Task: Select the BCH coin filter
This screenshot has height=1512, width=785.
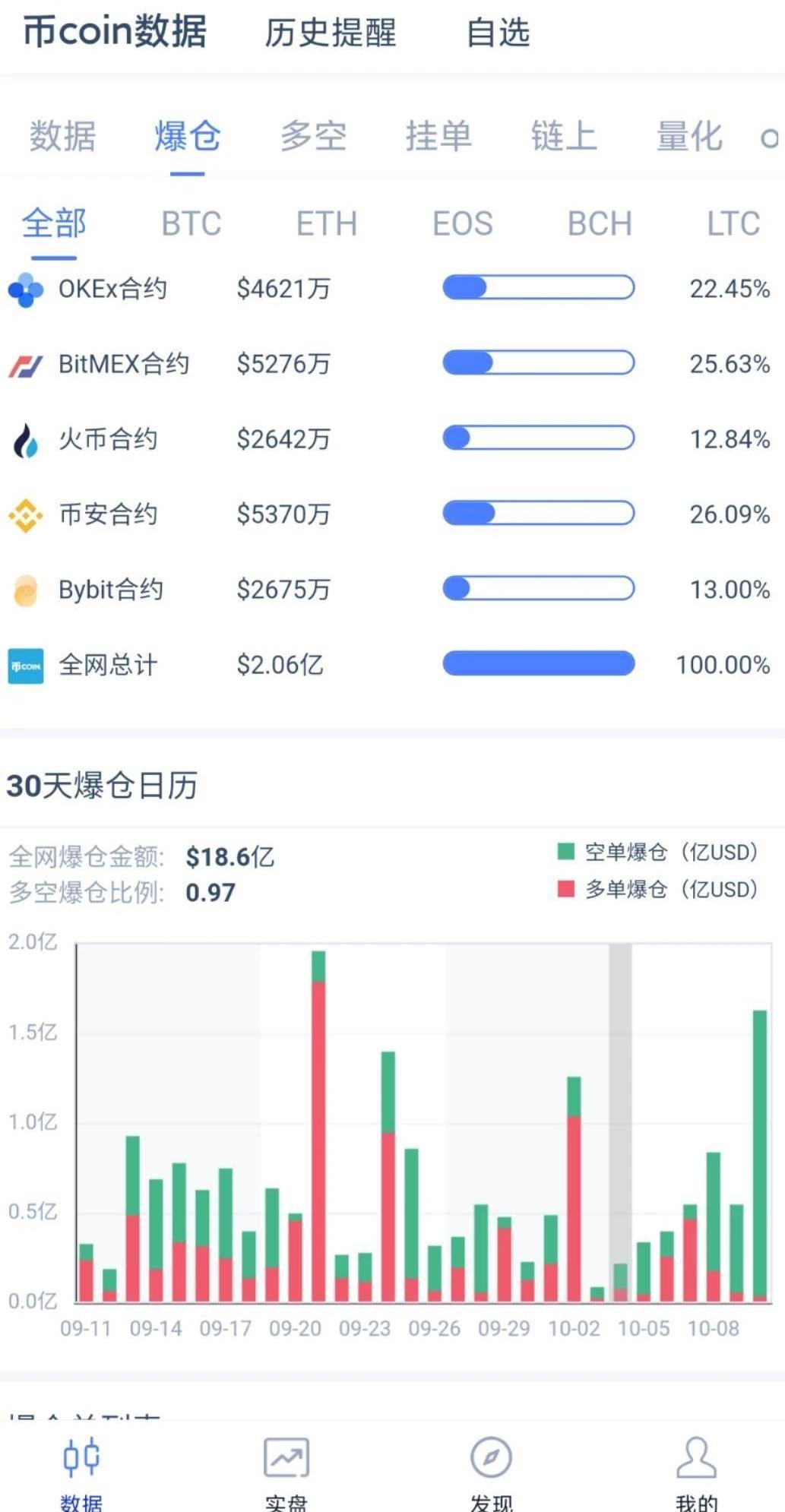Action: click(600, 224)
